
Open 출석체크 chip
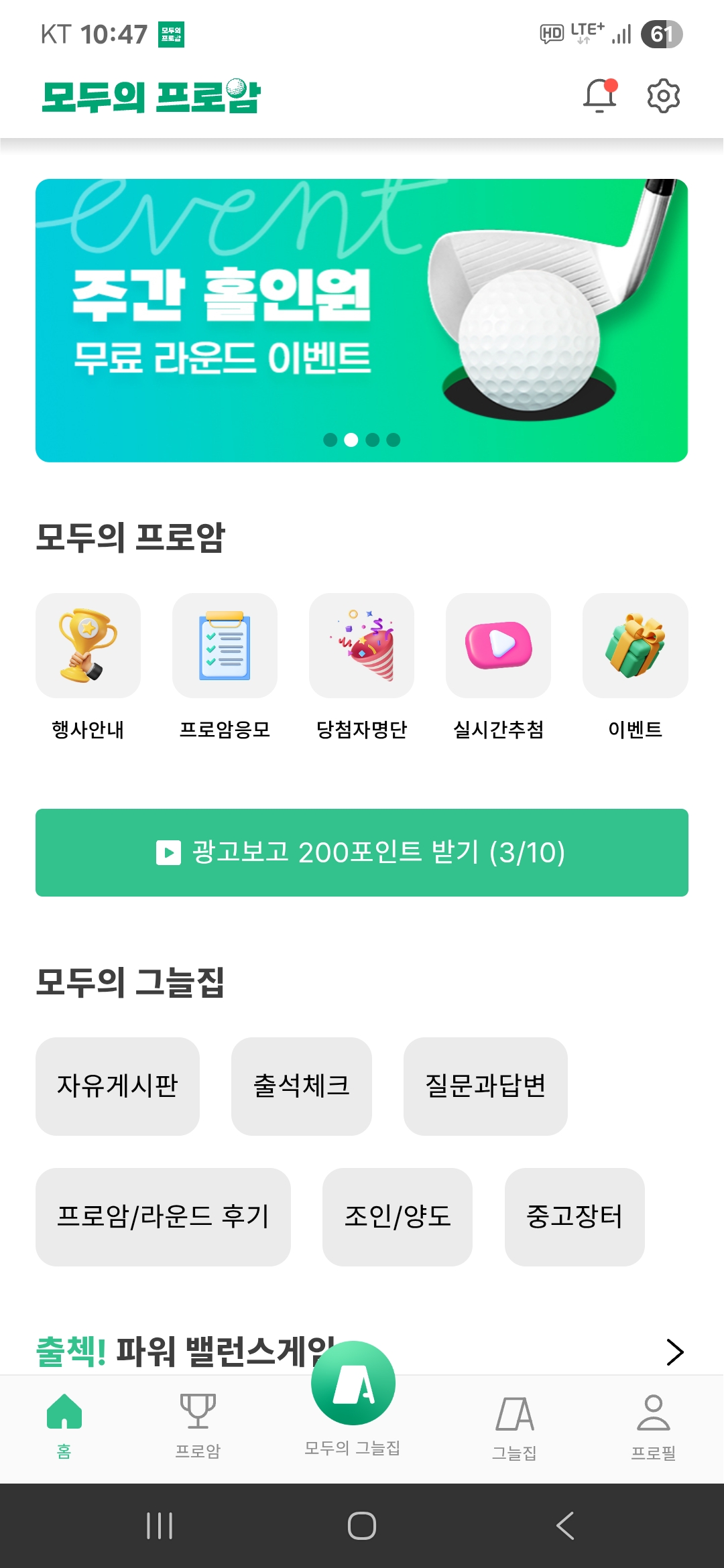[x=301, y=1086]
